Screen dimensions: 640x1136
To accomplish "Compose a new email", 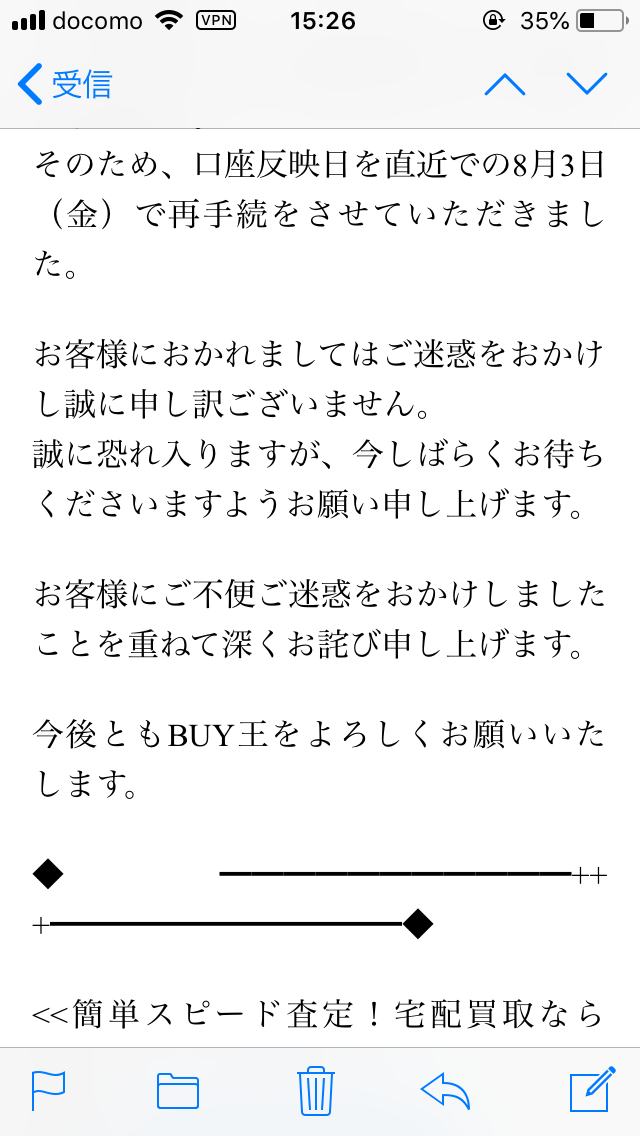I will click(x=593, y=1089).
